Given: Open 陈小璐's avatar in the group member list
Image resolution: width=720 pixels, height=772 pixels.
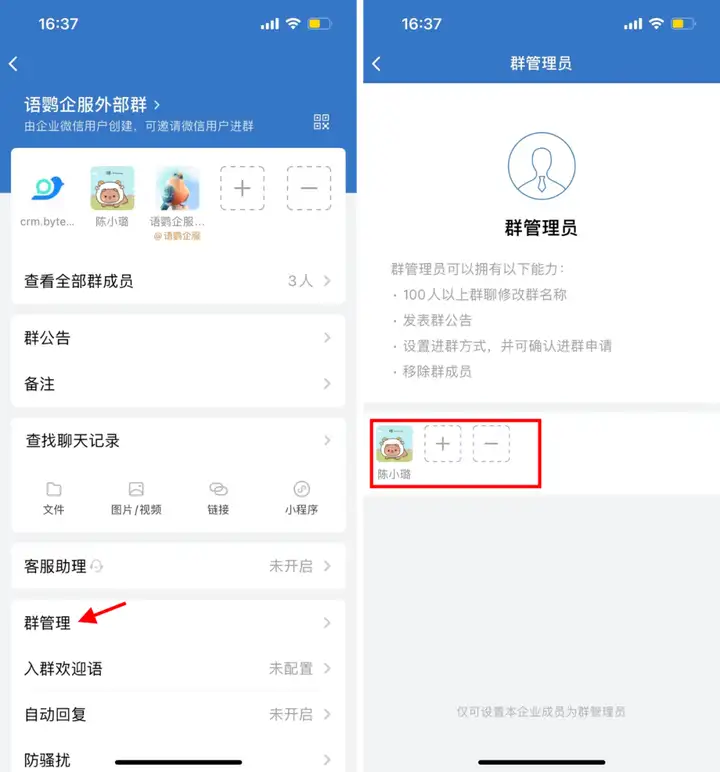Looking at the screenshot, I should point(112,189).
